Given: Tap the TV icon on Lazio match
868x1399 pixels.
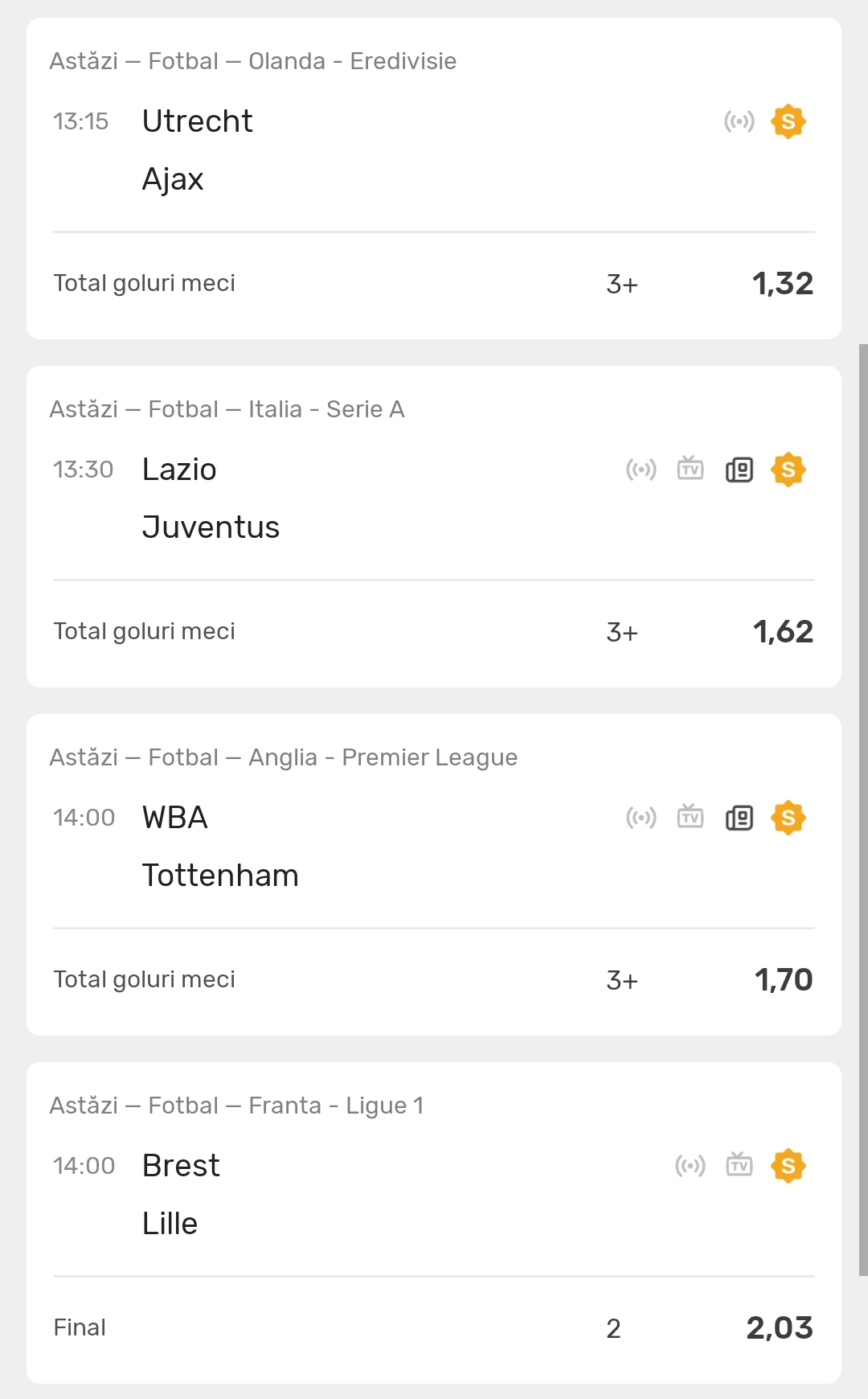Looking at the screenshot, I should coord(690,468).
